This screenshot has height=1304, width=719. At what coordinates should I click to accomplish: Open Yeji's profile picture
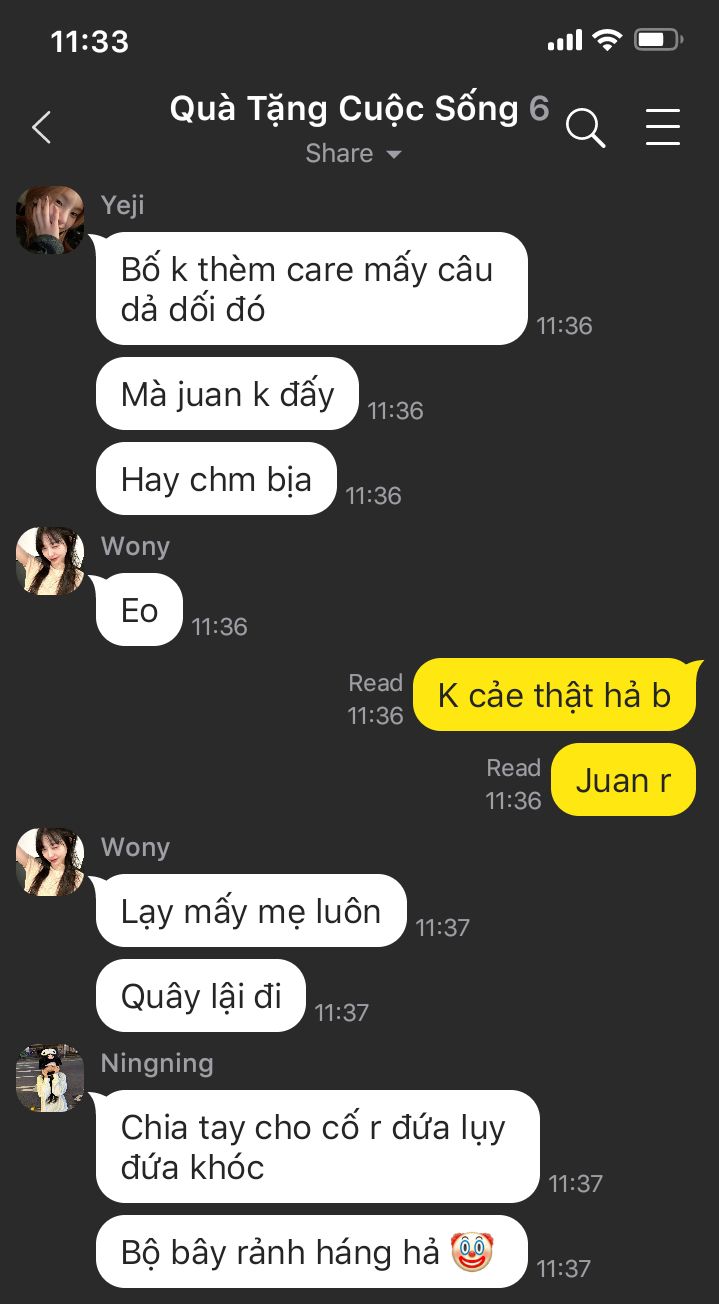[50, 219]
